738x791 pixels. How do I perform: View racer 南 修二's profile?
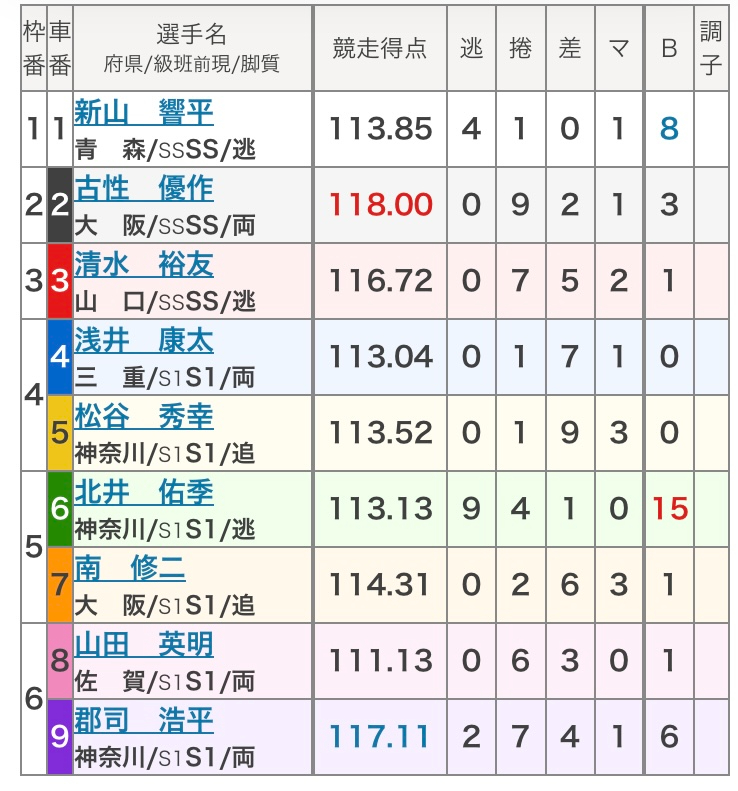(x=130, y=569)
